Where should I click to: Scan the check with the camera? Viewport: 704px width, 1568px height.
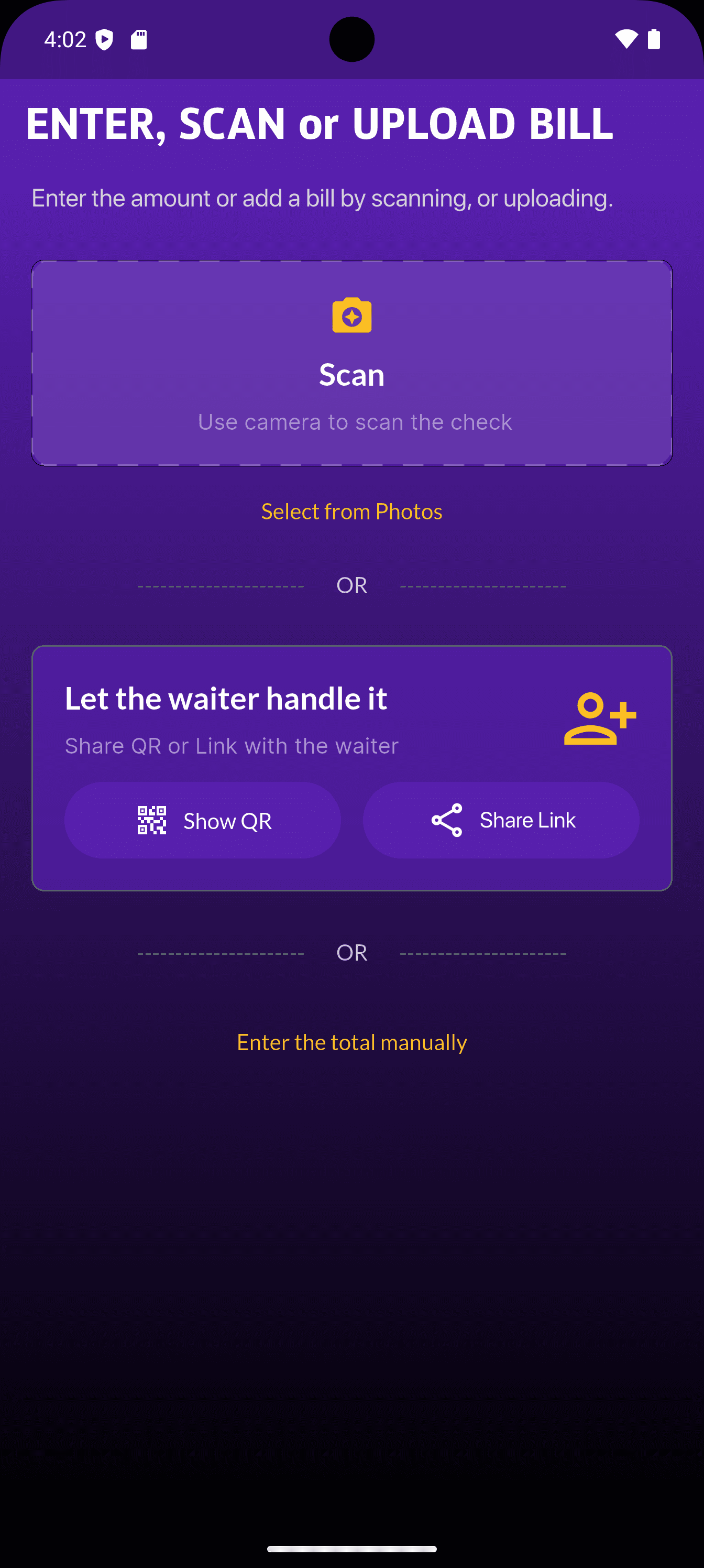coord(351,363)
